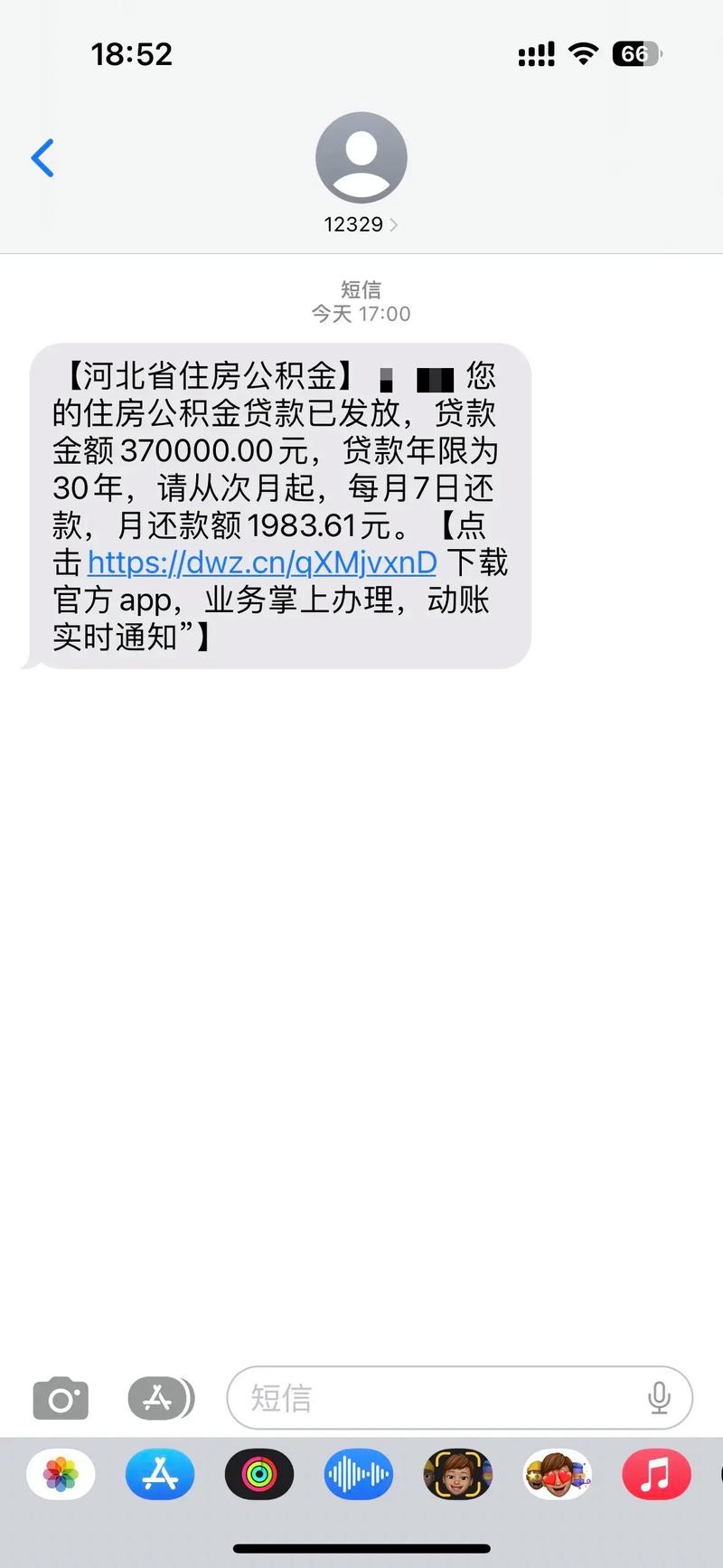Image resolution: width=723 pixels, height=1568 pixels.
Task: Tap the Wi-Fi status icon
Action: 583,53
